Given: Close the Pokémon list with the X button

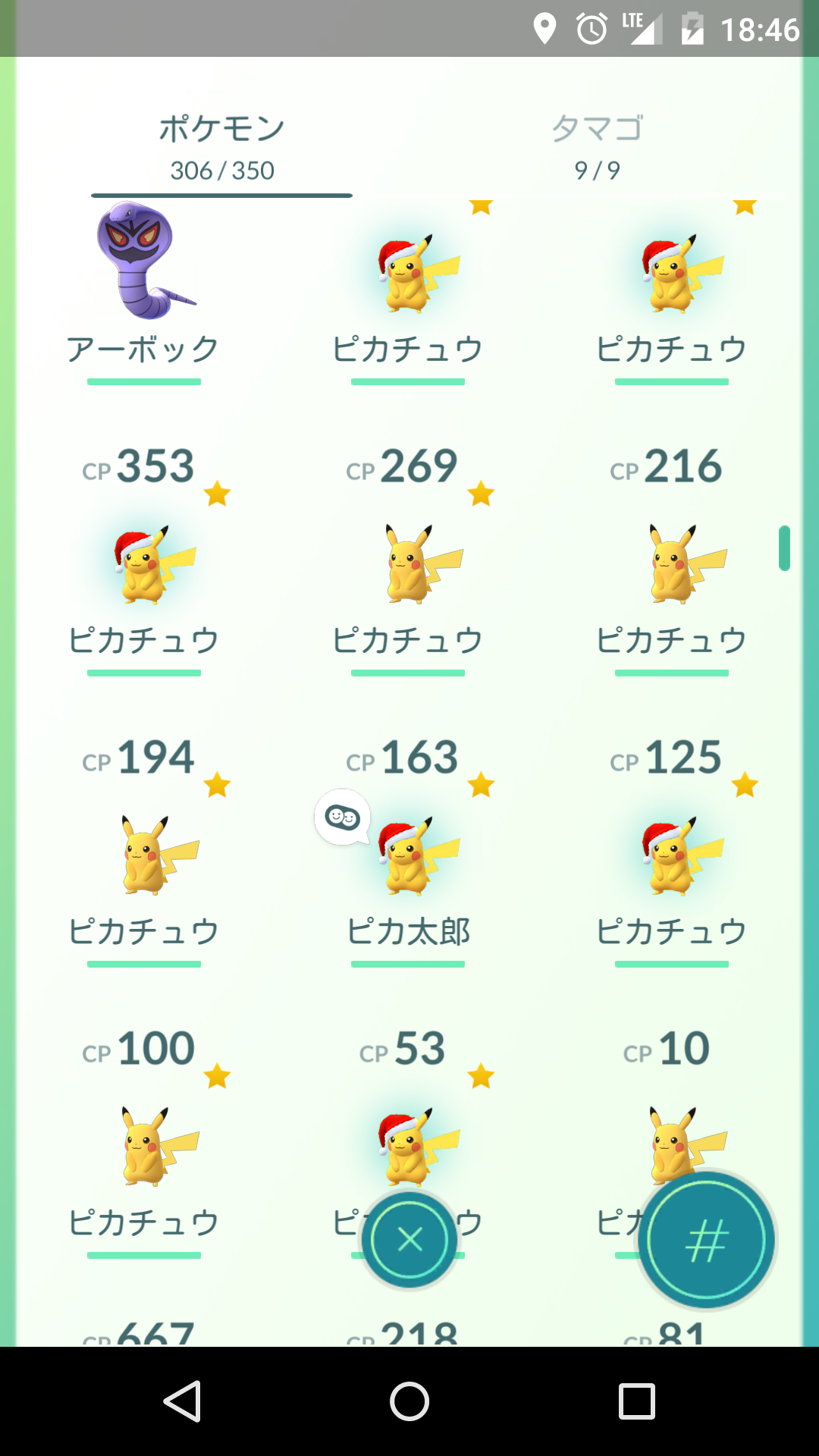Looking at the screenshot, I should [x=409, y=1240].
